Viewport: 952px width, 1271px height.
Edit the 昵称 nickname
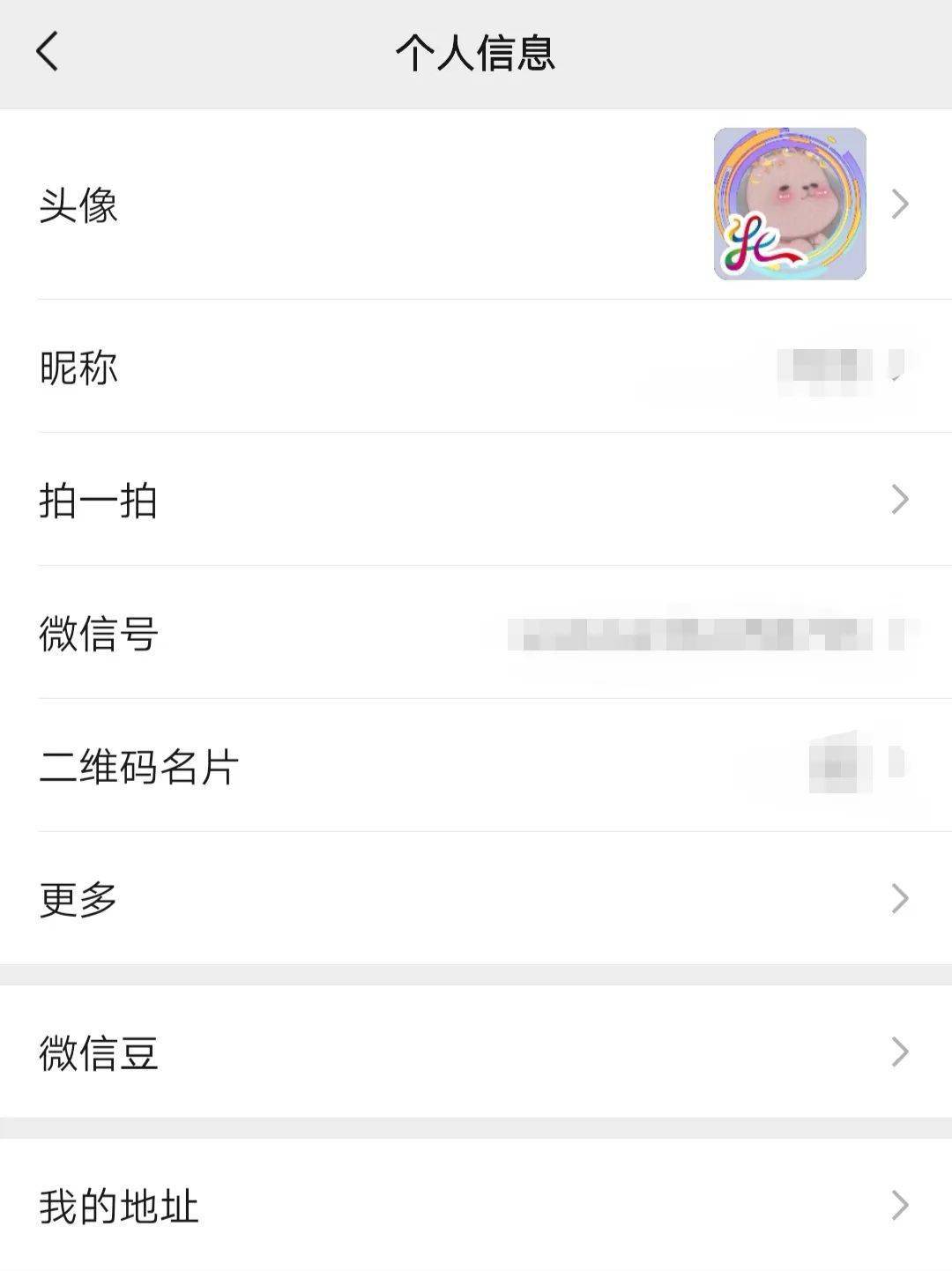pyautogui.click(x=476, y=367)
